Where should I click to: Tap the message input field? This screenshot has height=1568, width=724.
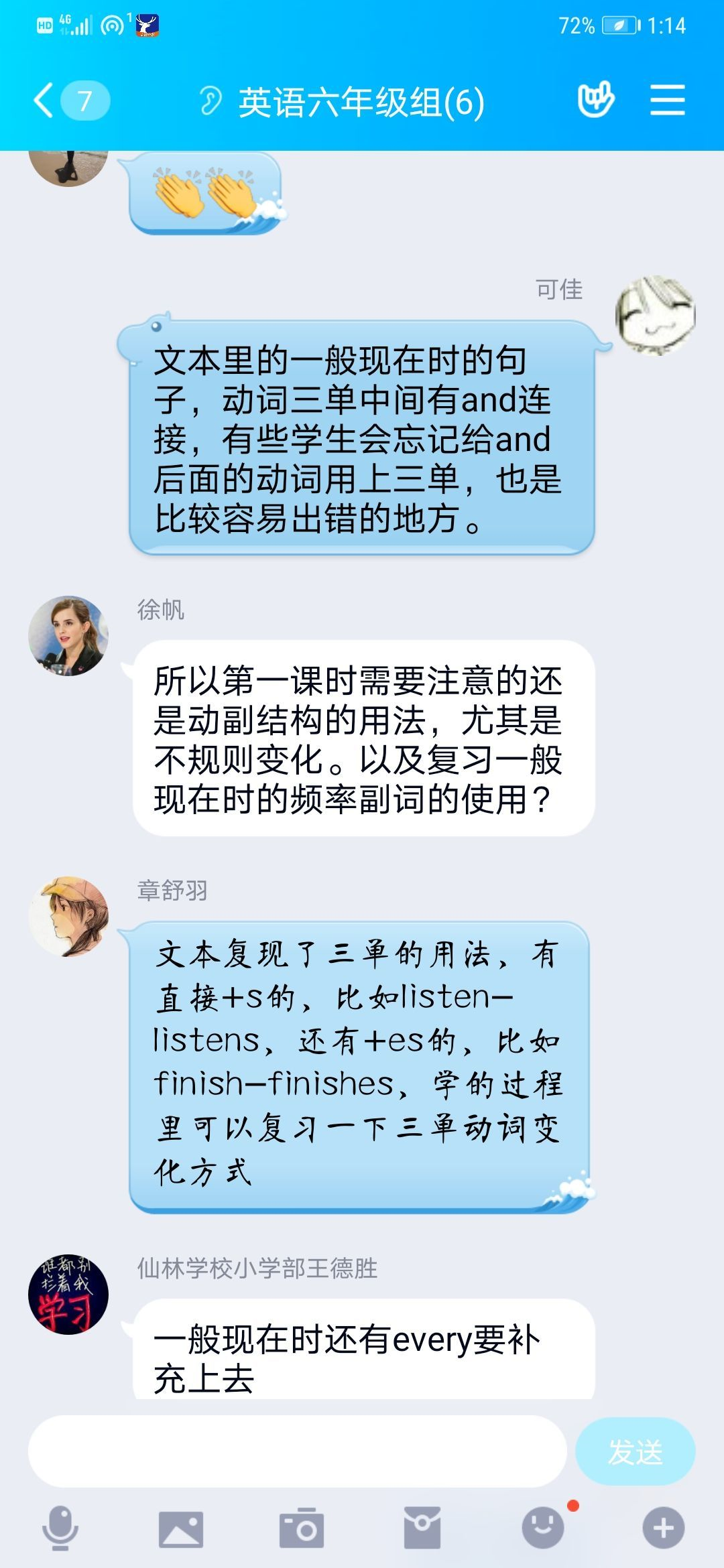point(297,1451)
